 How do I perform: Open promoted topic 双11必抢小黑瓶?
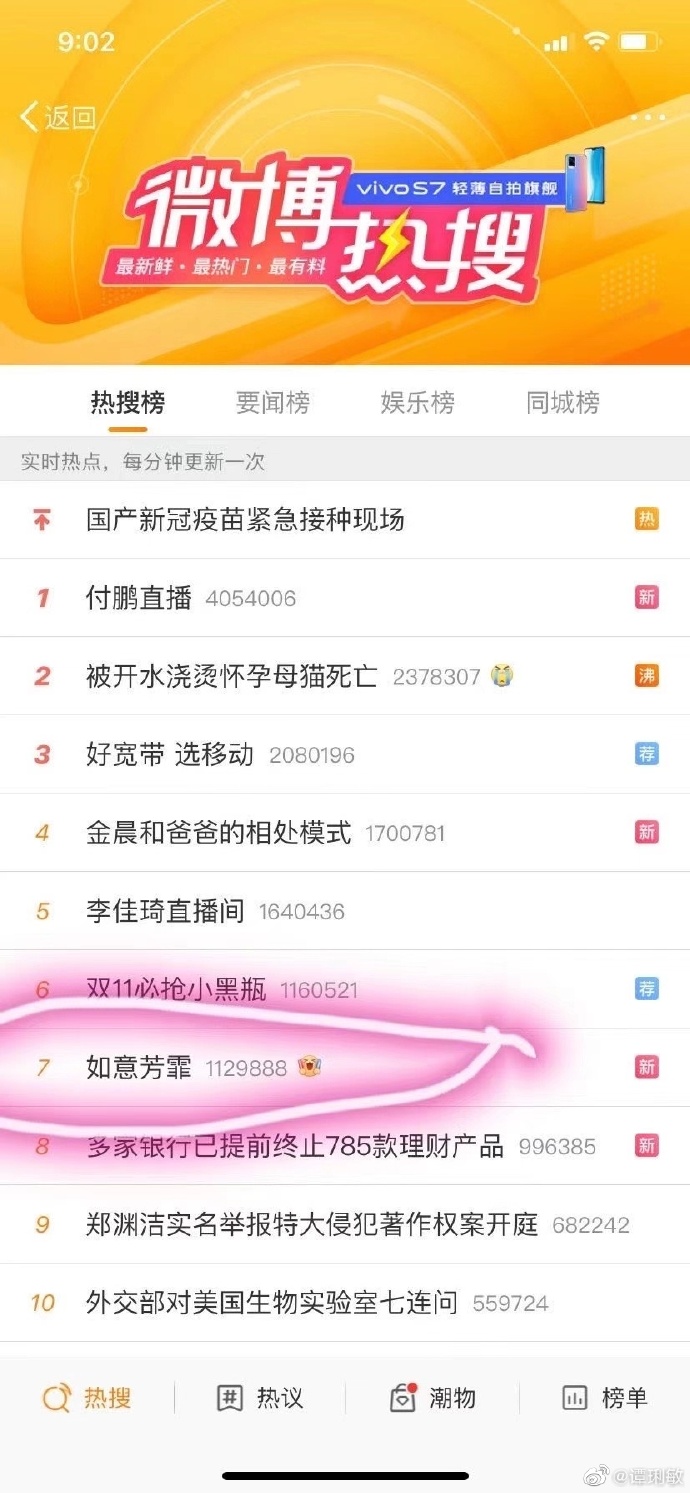point(176,990)
